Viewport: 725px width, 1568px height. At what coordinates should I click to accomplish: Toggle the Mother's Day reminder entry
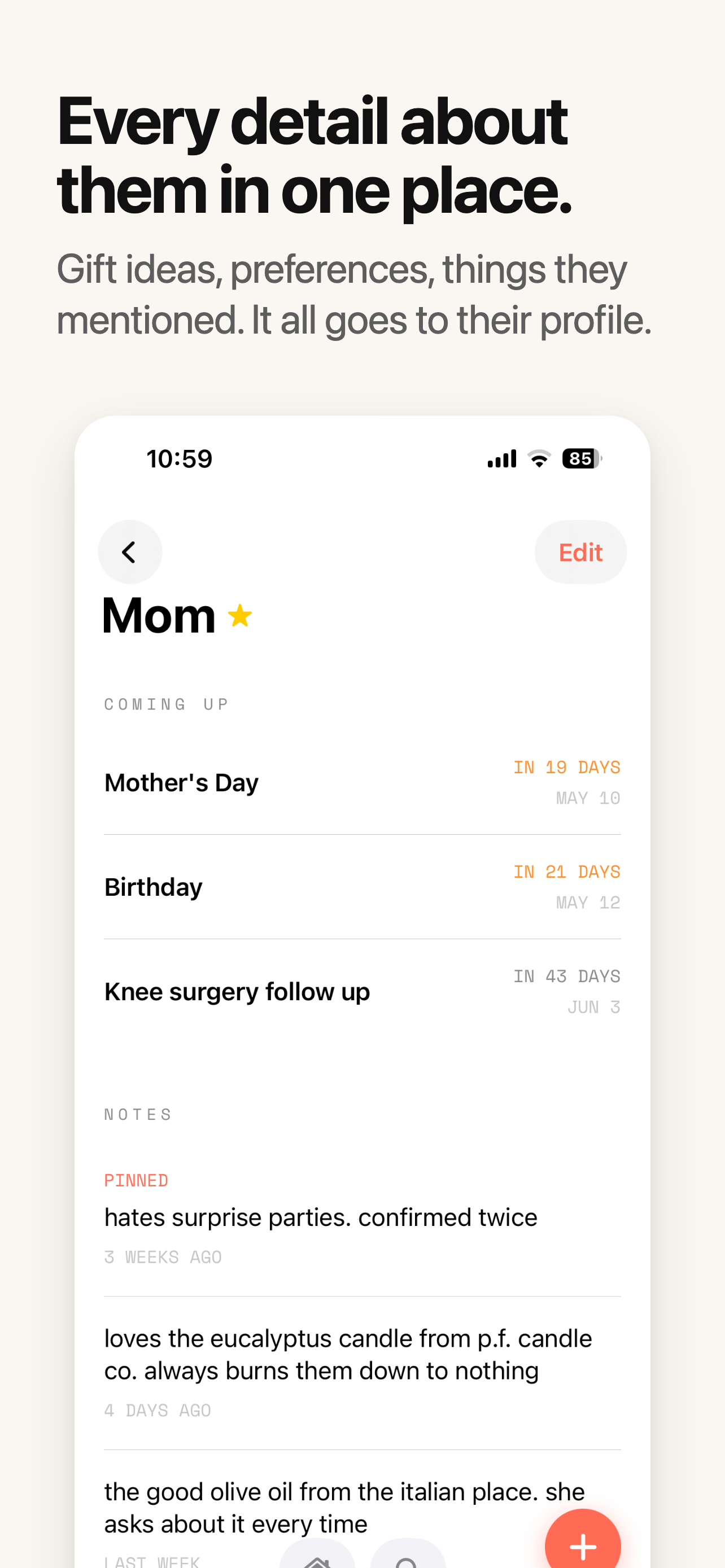(x=362, y=782)
